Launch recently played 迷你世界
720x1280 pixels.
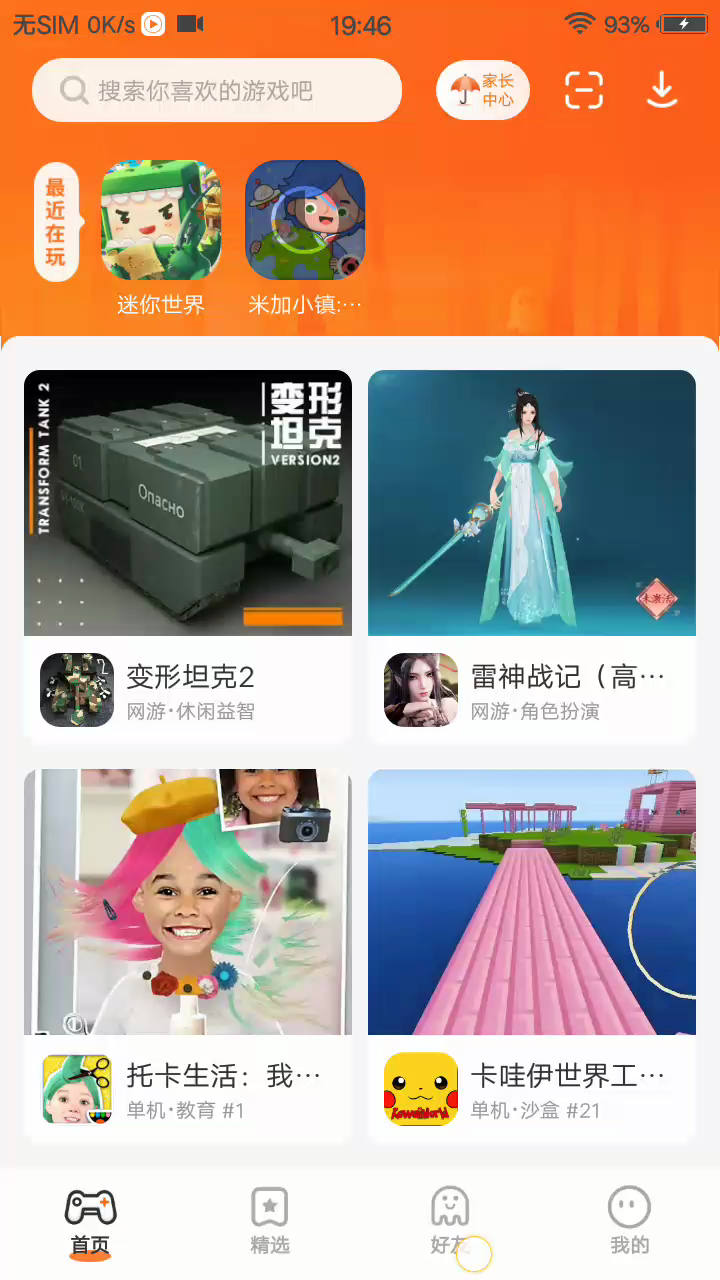pos(161,222)
